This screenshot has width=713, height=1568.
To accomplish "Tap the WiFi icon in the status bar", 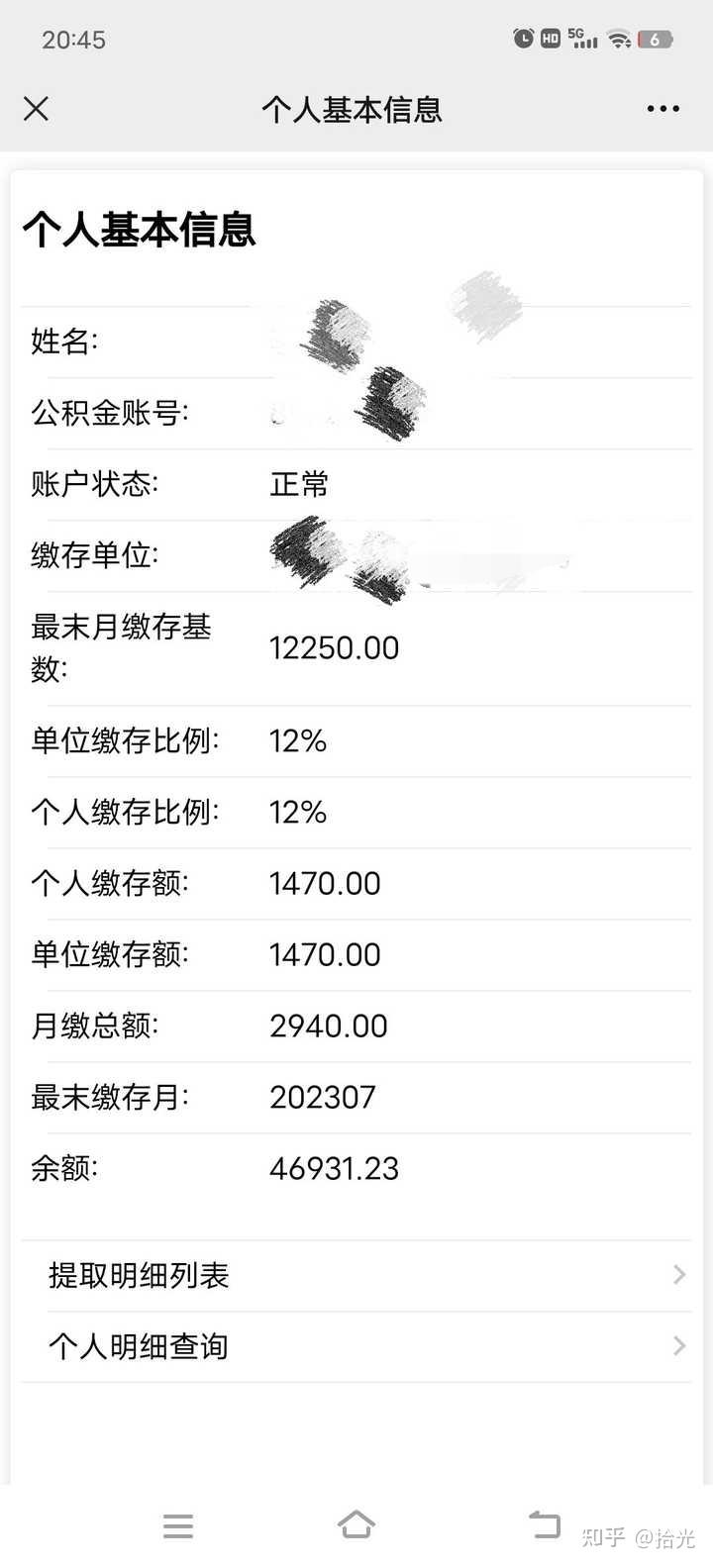I will coord(617,38).
